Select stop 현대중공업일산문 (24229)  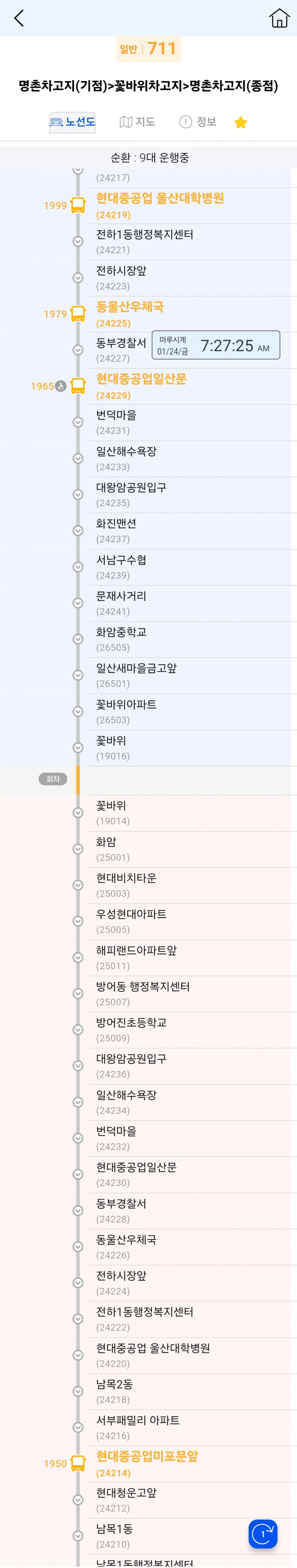point(141,386)
